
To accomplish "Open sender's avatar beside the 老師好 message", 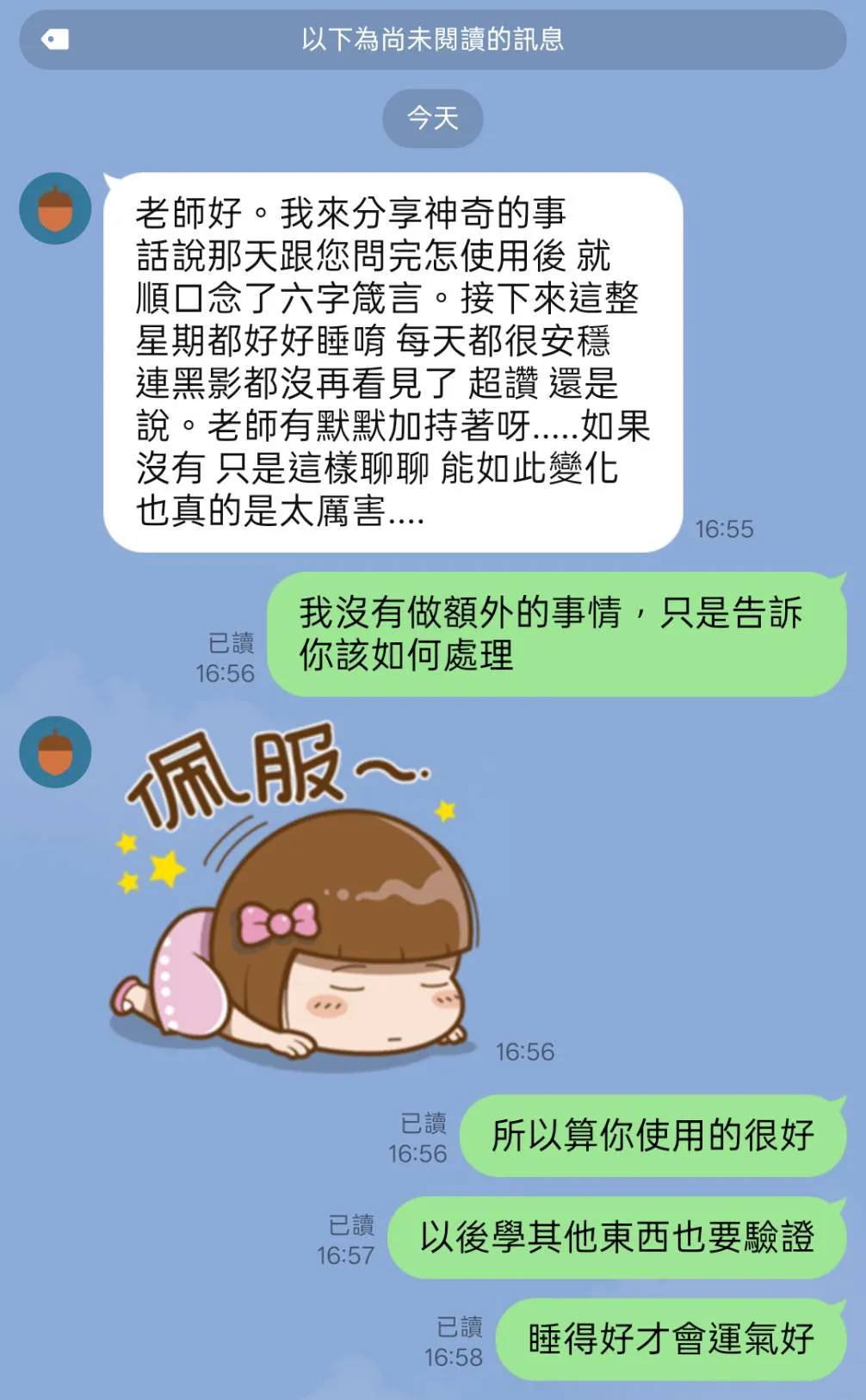I will click(55, 208).
